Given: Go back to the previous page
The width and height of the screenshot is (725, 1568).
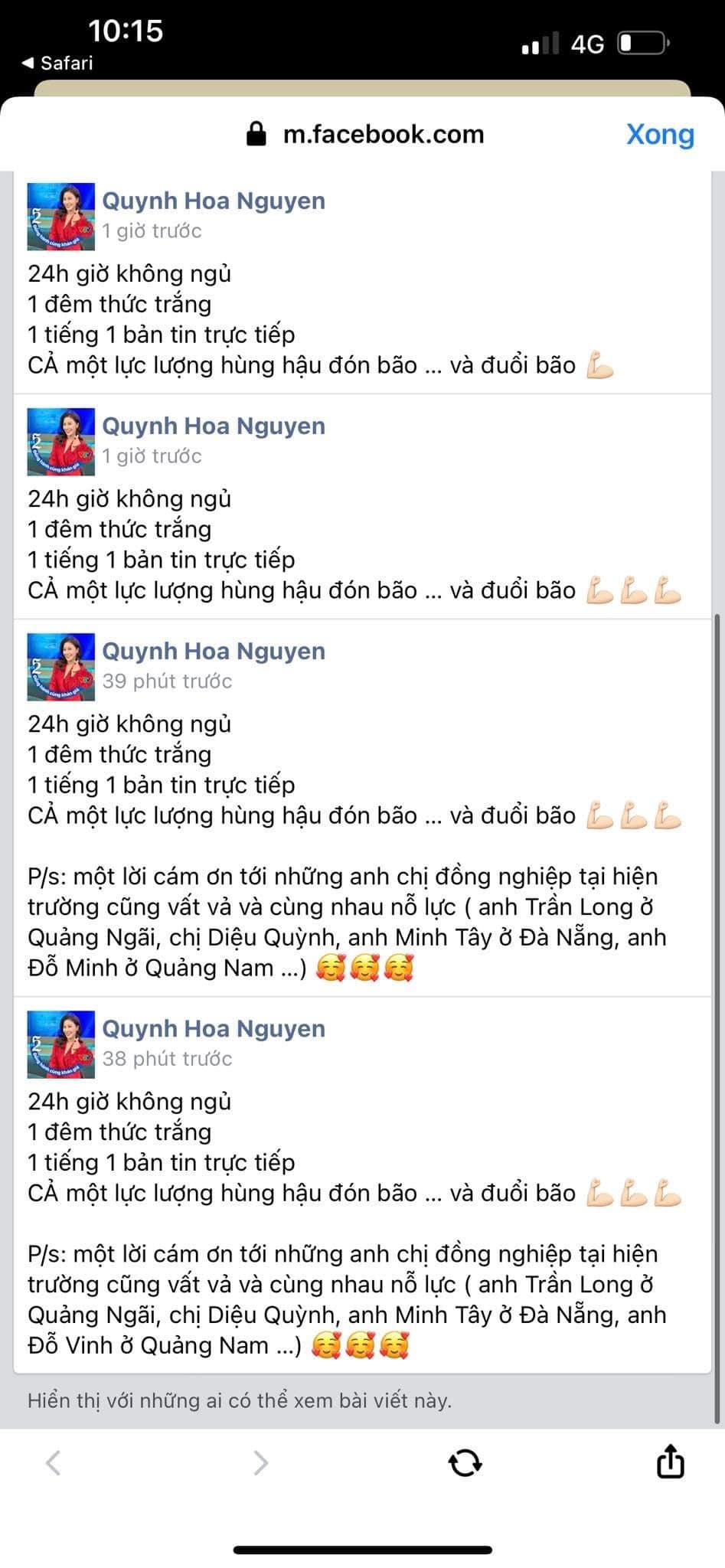Looking at the screenshot, I should point(53,1462).
